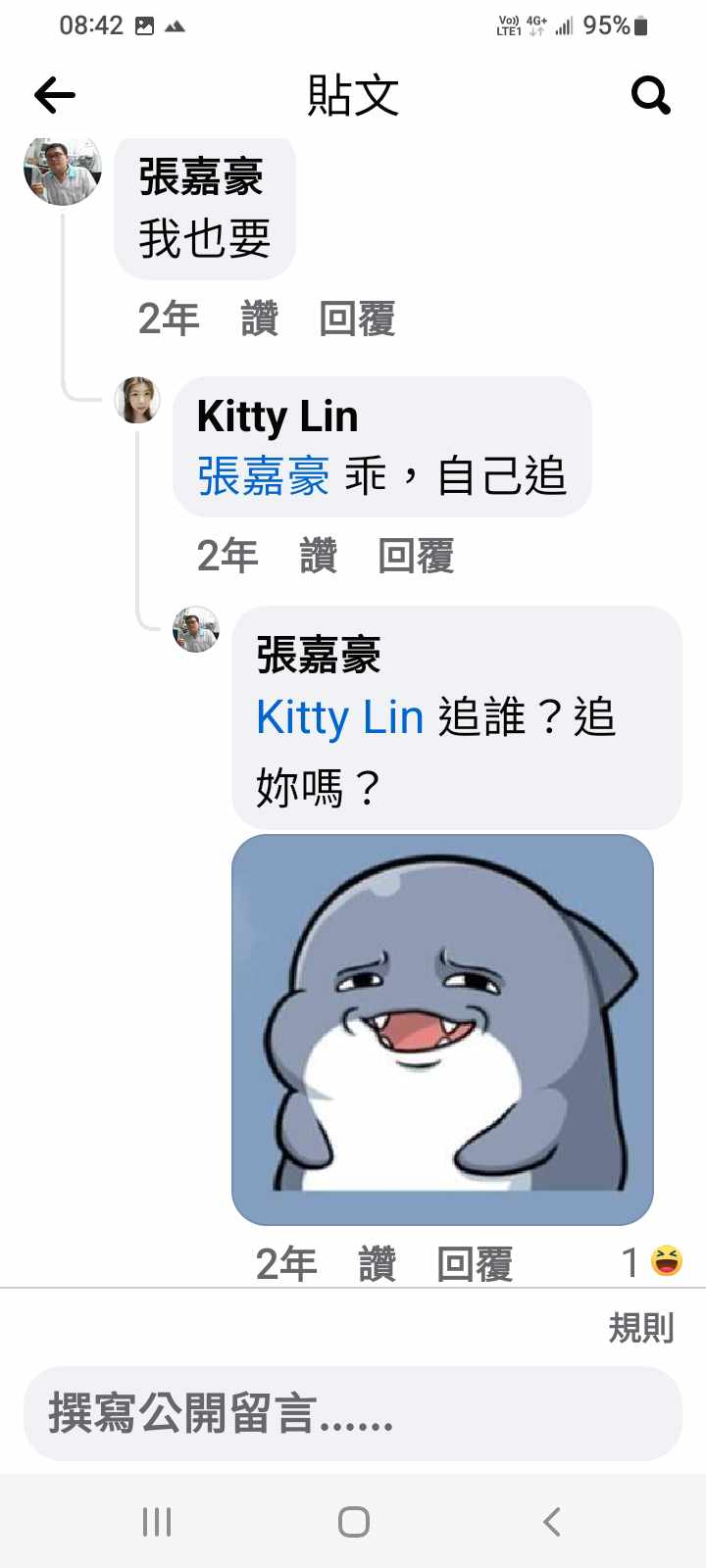Screen dimensions: 706x1568
Task: Reply to 張嘉豪's comment 我也要
Action: pos(357,319)
